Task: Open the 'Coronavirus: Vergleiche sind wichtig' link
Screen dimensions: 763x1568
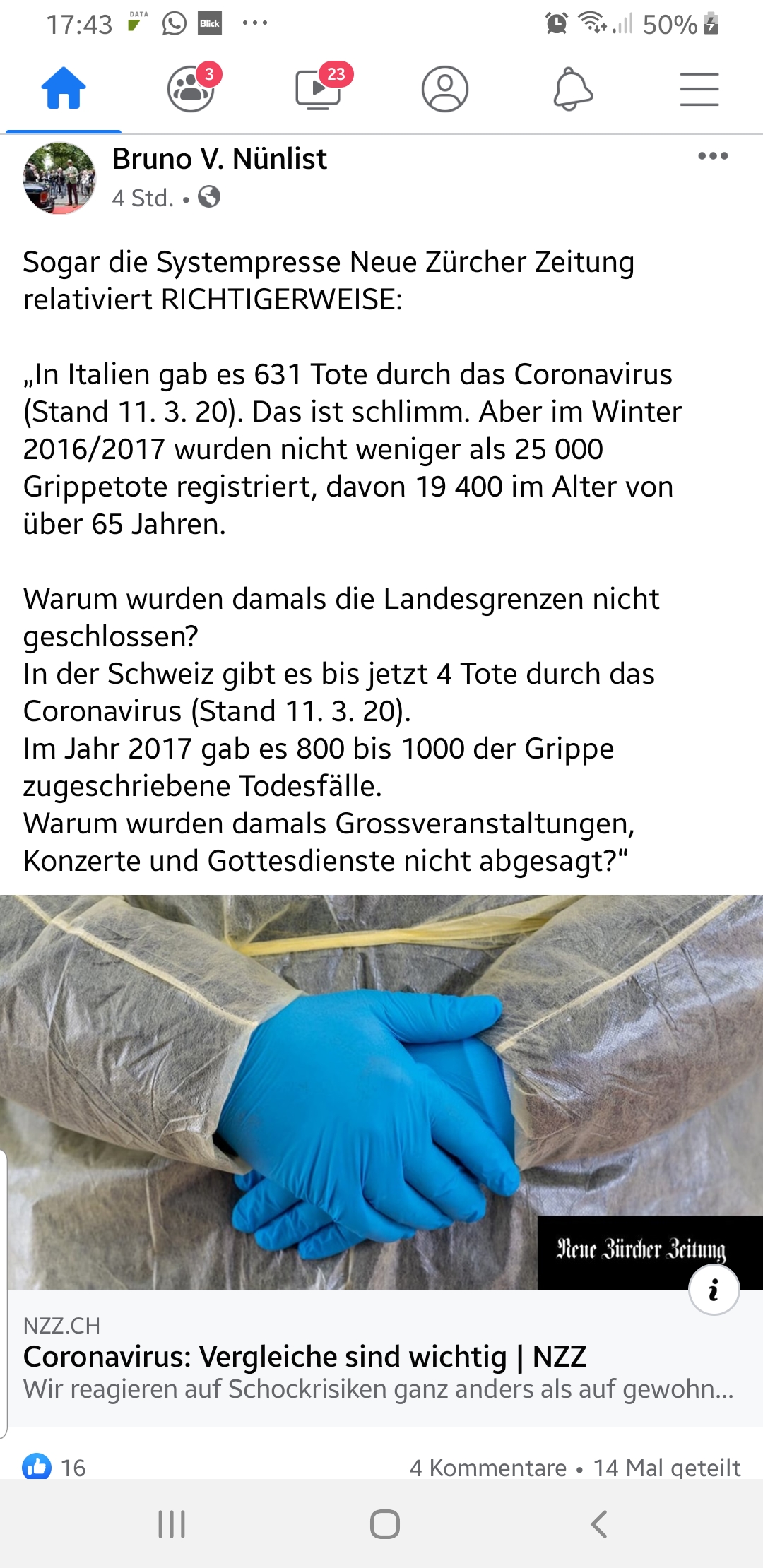Action: [304, 1357]
